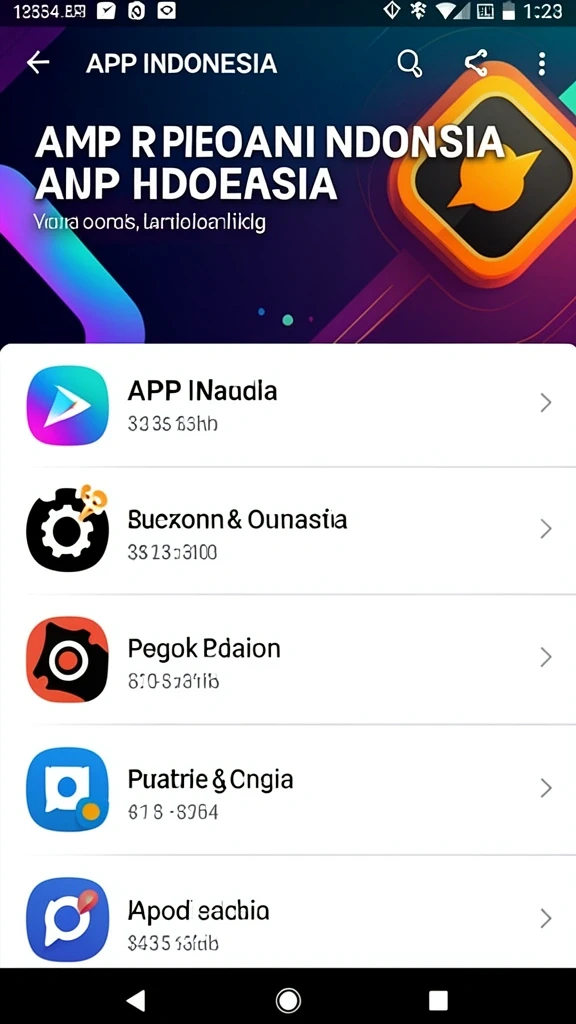The height and width of the screenshot is (1024, 576).
Task: Open the Puatrie & Cngia entry
Action: [288, 789]
